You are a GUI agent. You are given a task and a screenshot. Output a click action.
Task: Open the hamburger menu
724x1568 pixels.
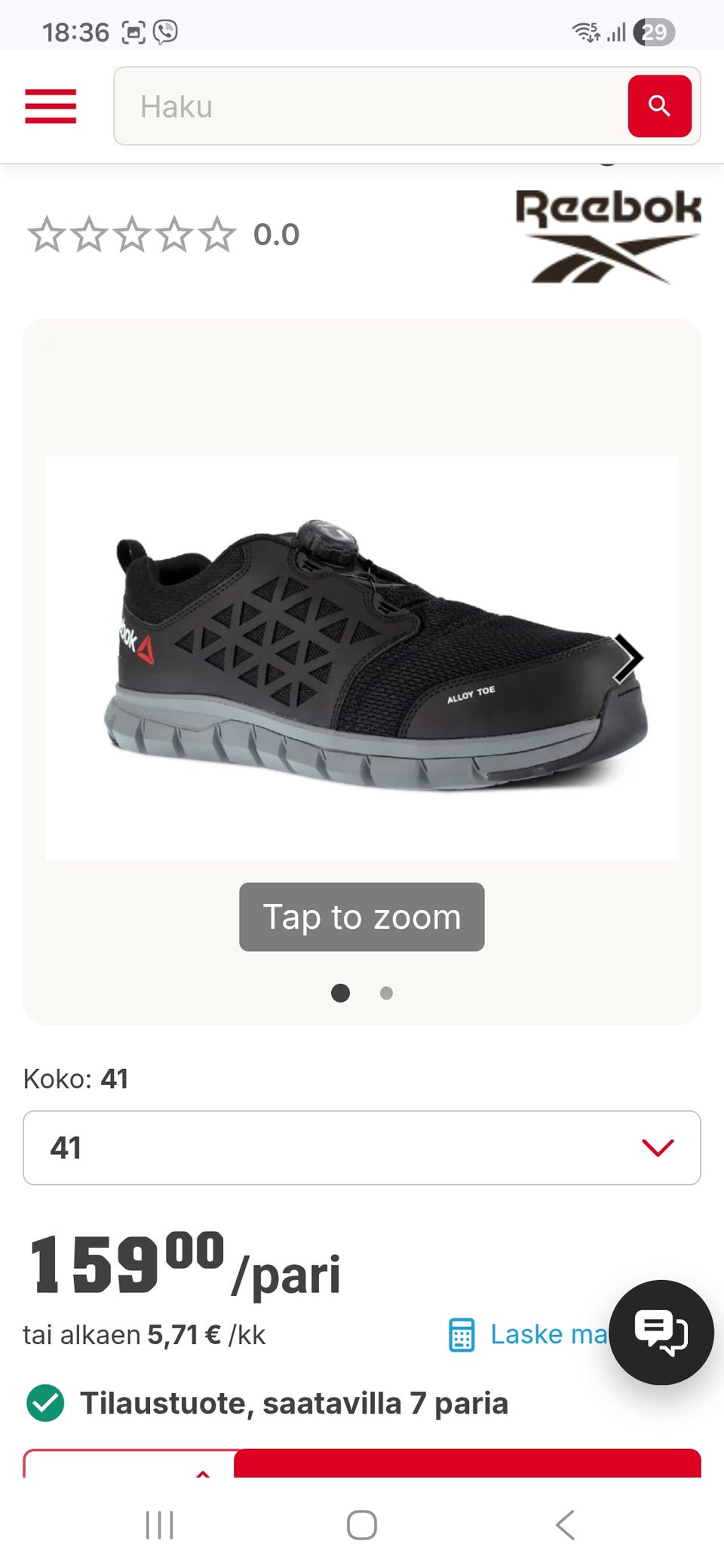[51, 106]
